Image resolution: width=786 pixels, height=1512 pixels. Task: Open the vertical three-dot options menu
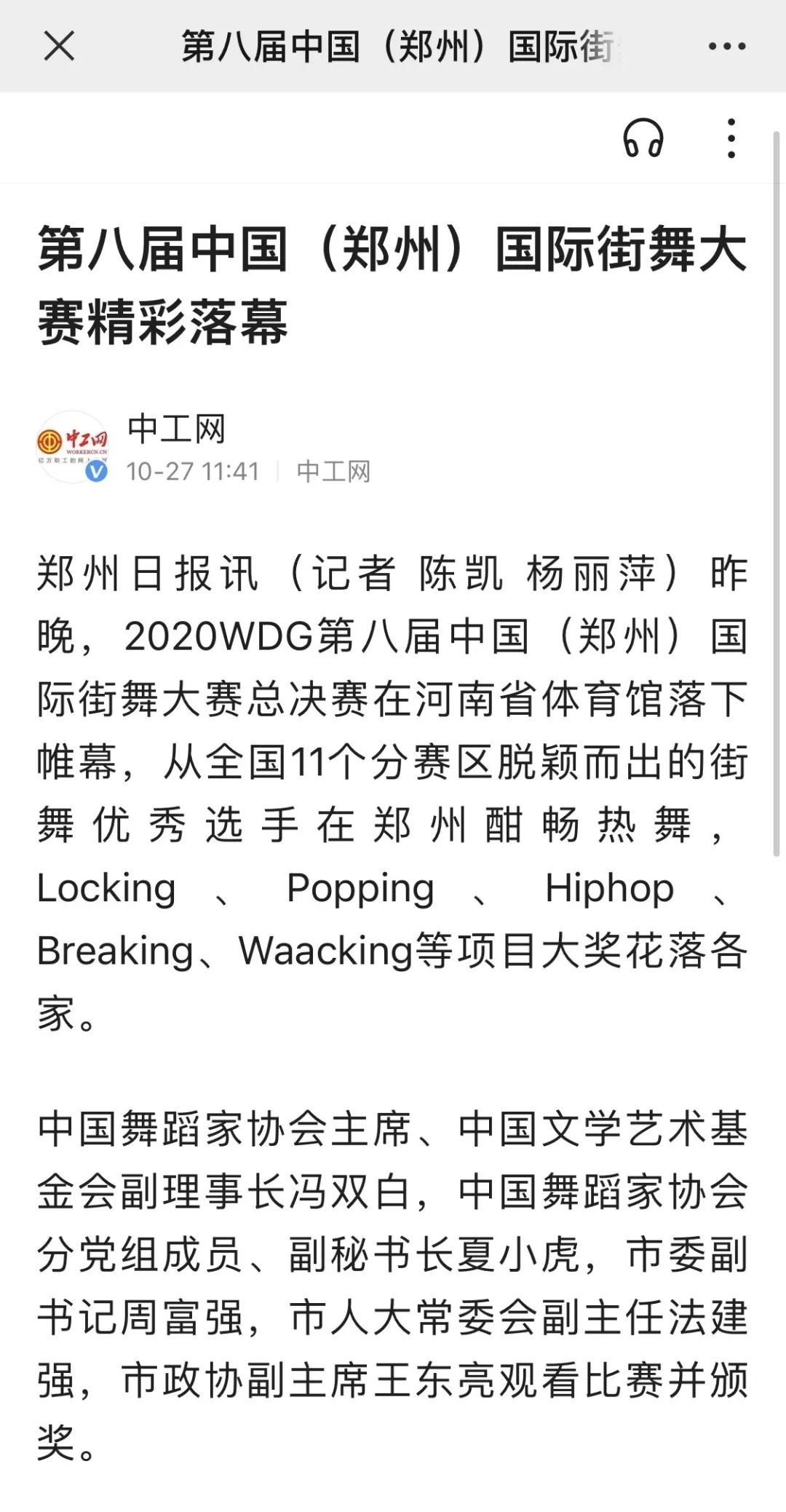pos(731,138)
